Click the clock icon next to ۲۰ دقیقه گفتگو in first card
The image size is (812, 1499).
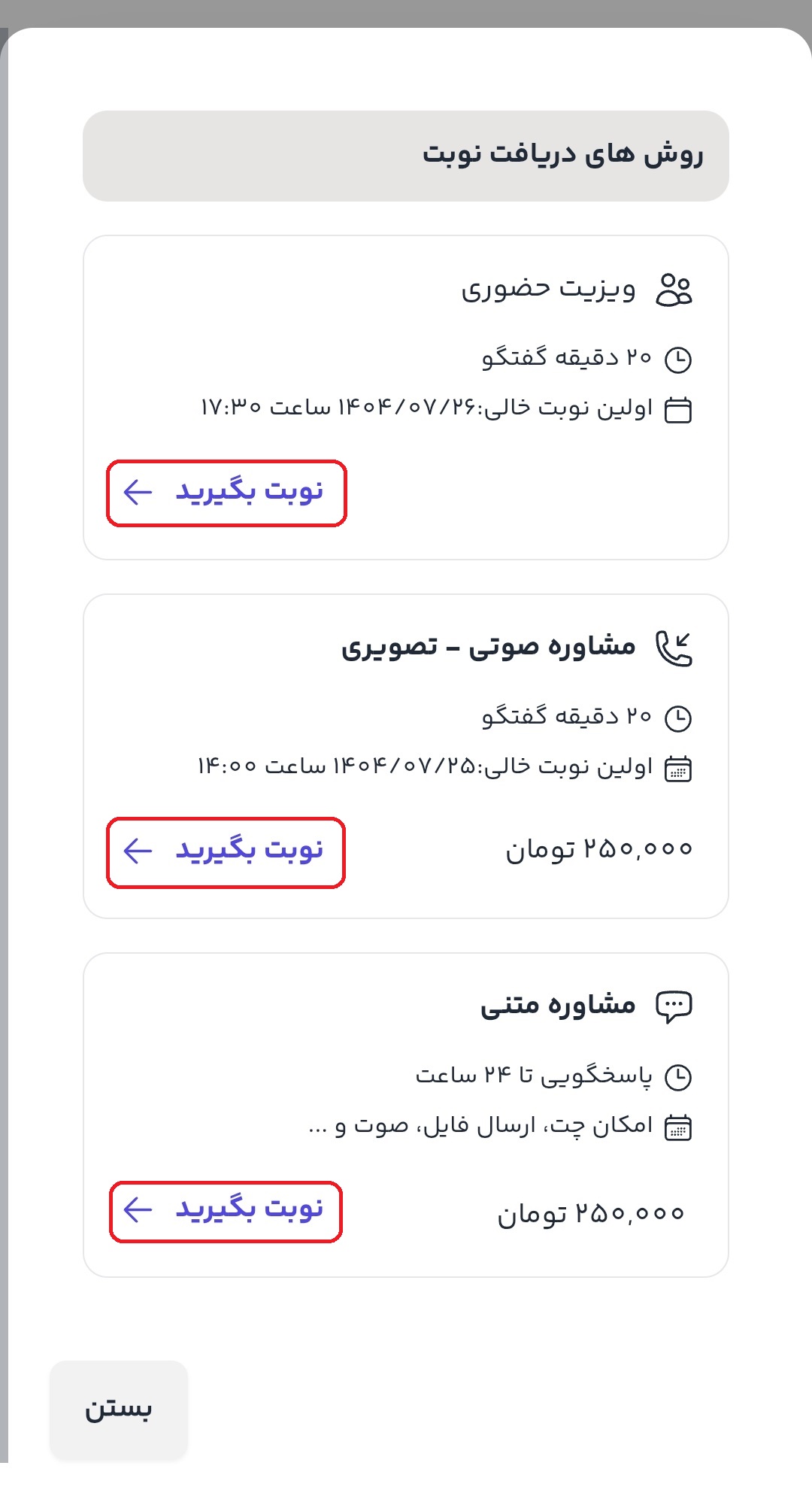tap(679, 360)
